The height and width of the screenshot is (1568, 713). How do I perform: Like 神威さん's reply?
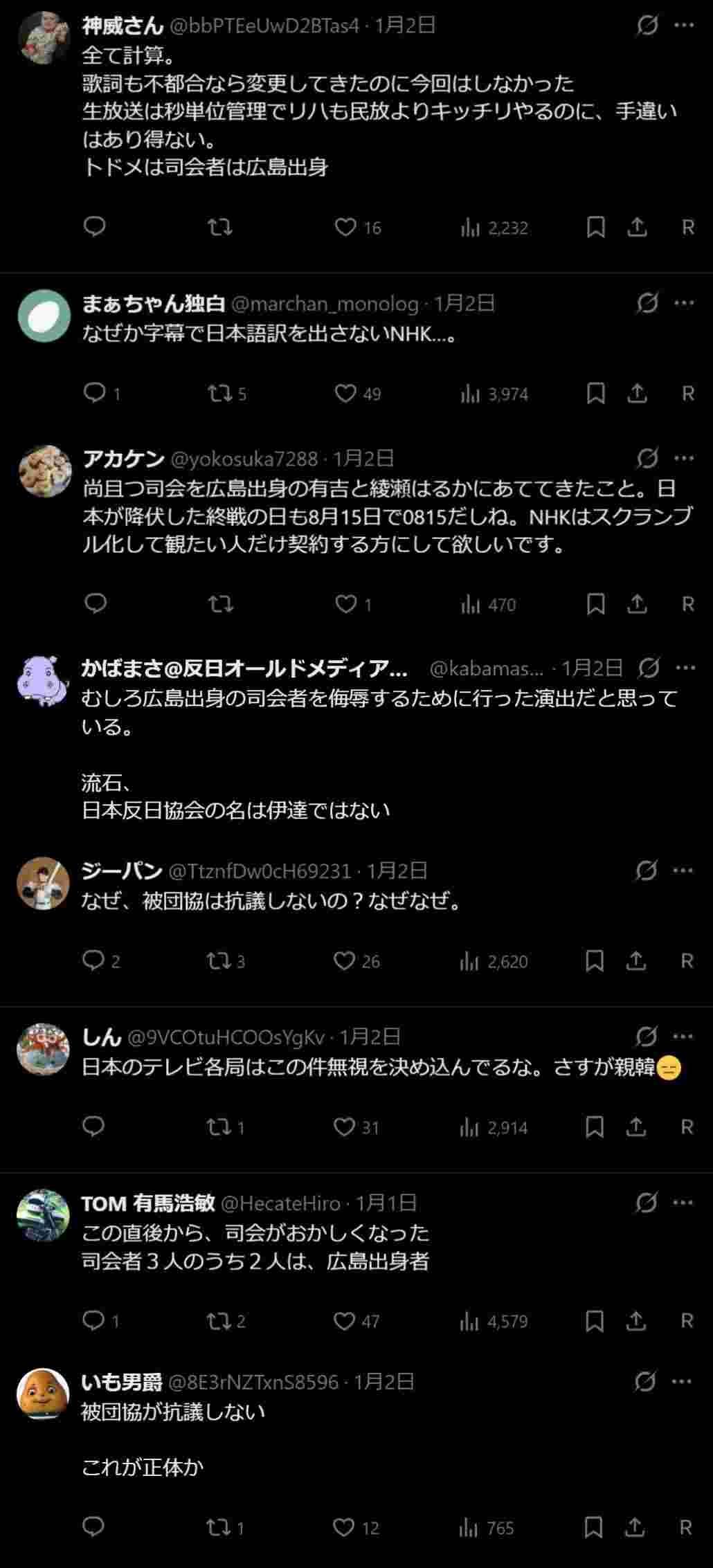tap(345, 228)
